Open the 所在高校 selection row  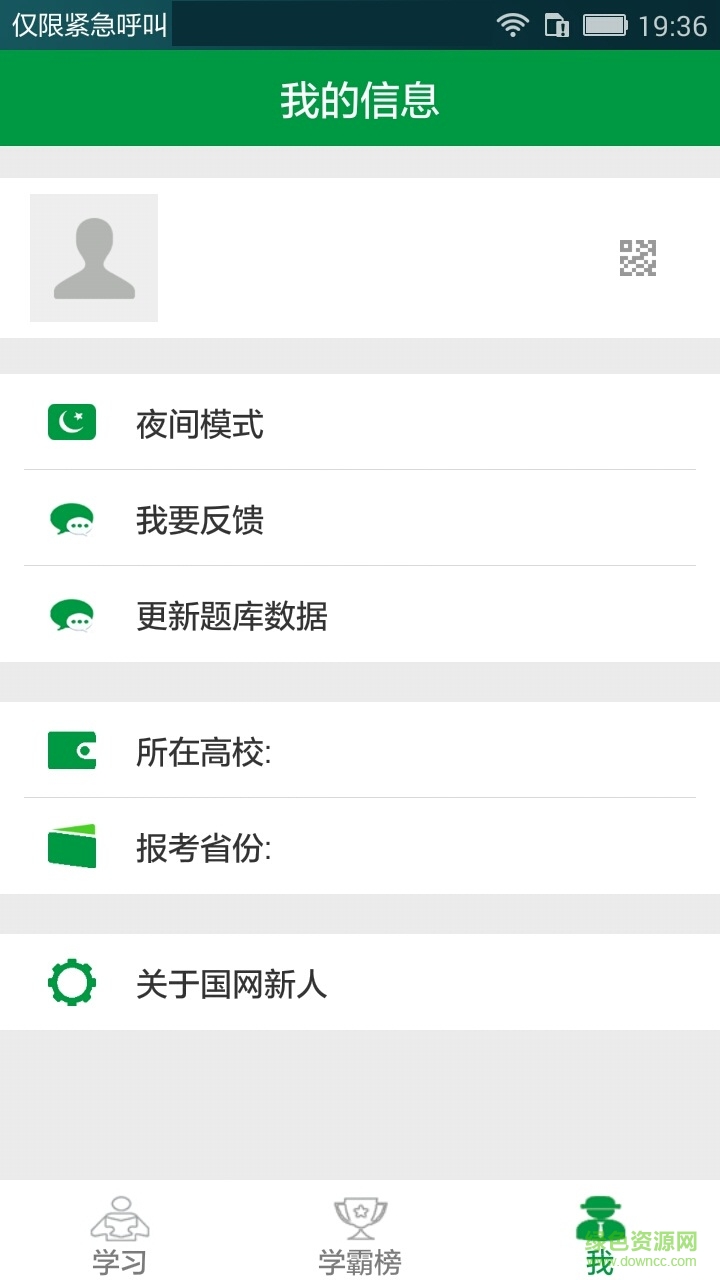click(360, 751)
